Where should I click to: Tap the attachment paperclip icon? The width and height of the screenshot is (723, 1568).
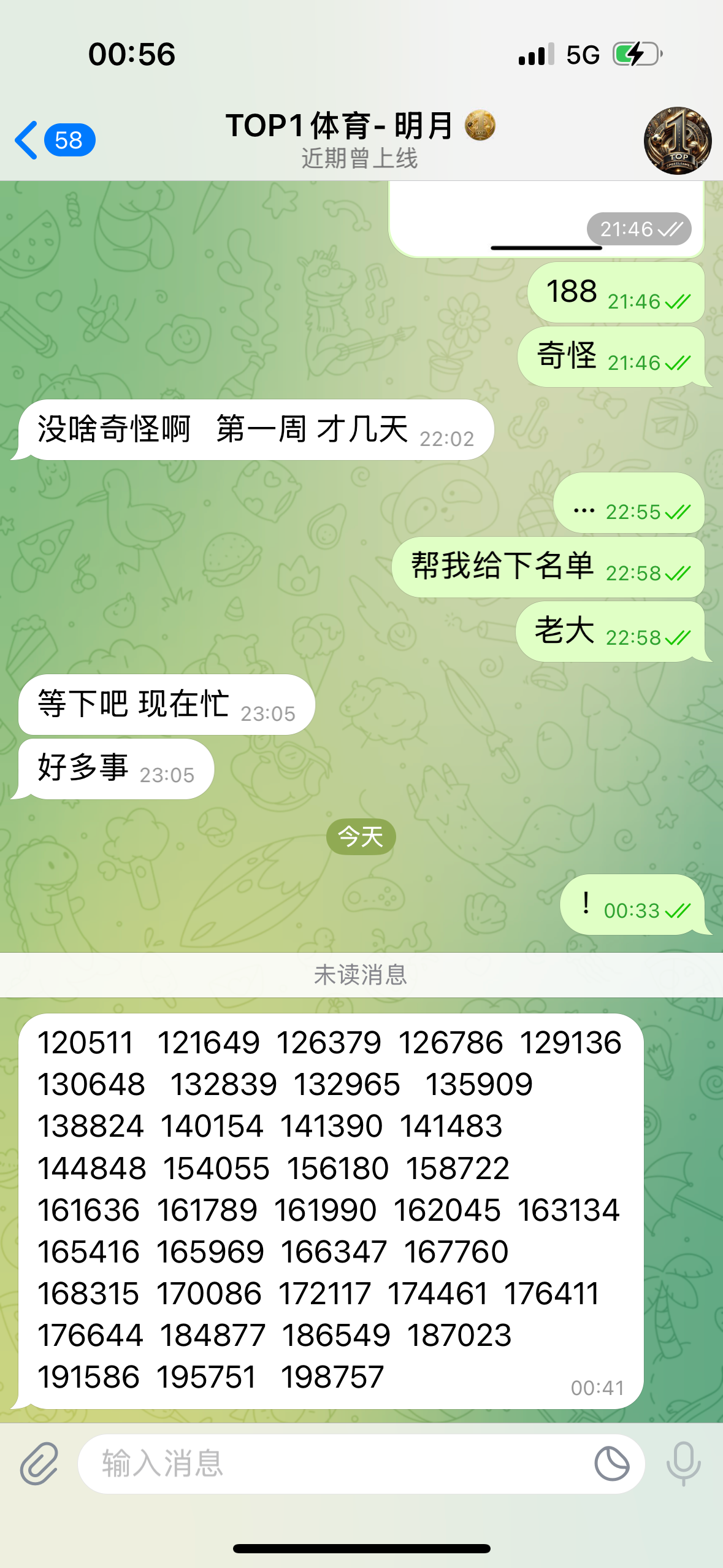click(39, 1464)
